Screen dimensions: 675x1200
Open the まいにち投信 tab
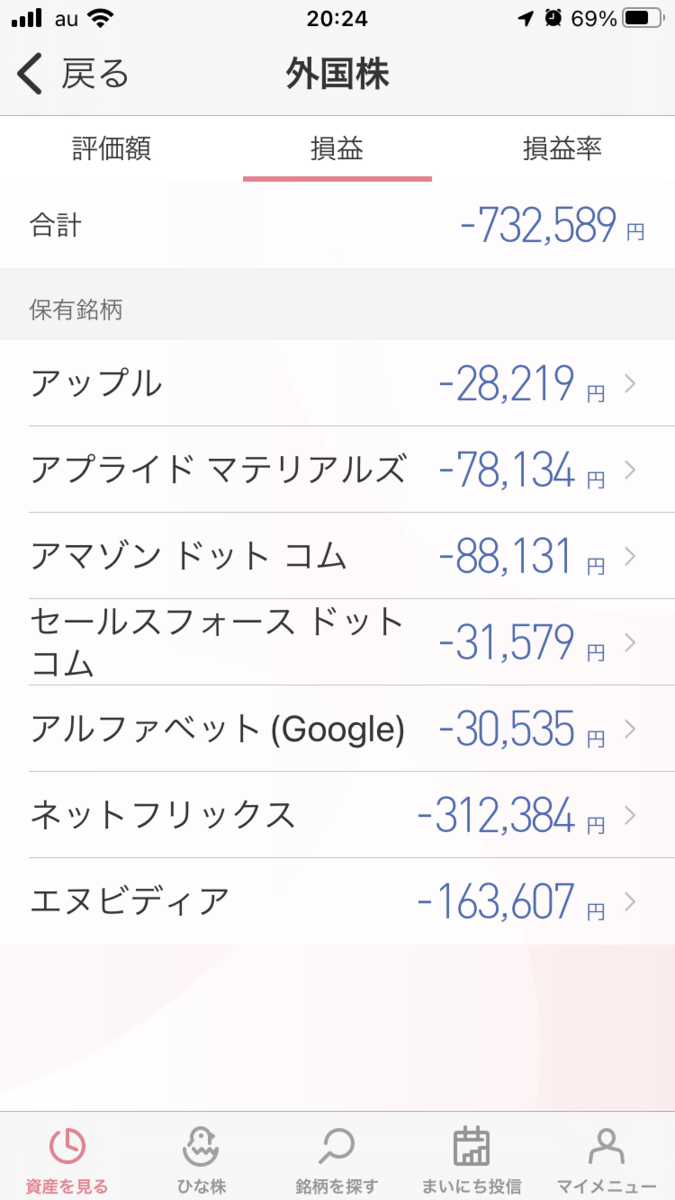472,1160
